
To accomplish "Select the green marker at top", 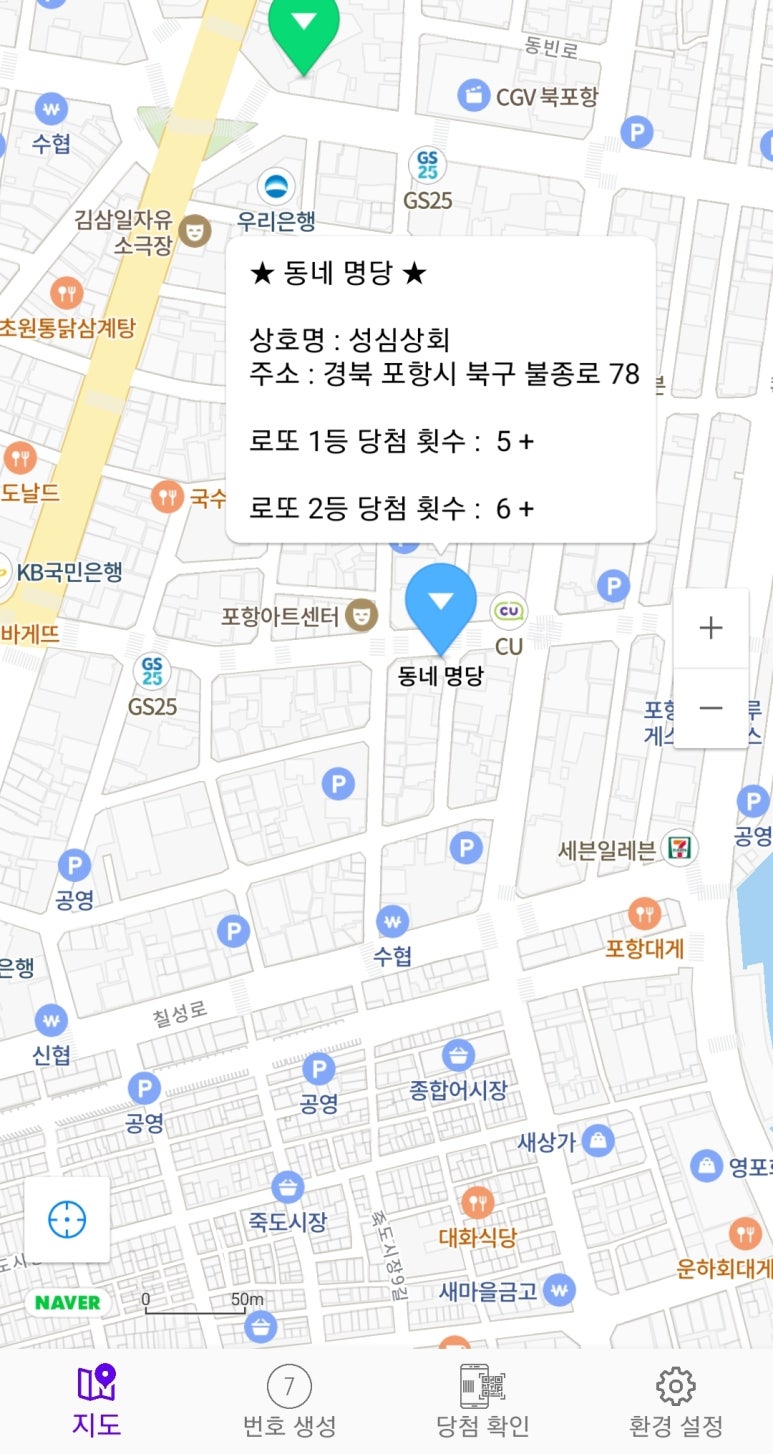I will [304, 28].
